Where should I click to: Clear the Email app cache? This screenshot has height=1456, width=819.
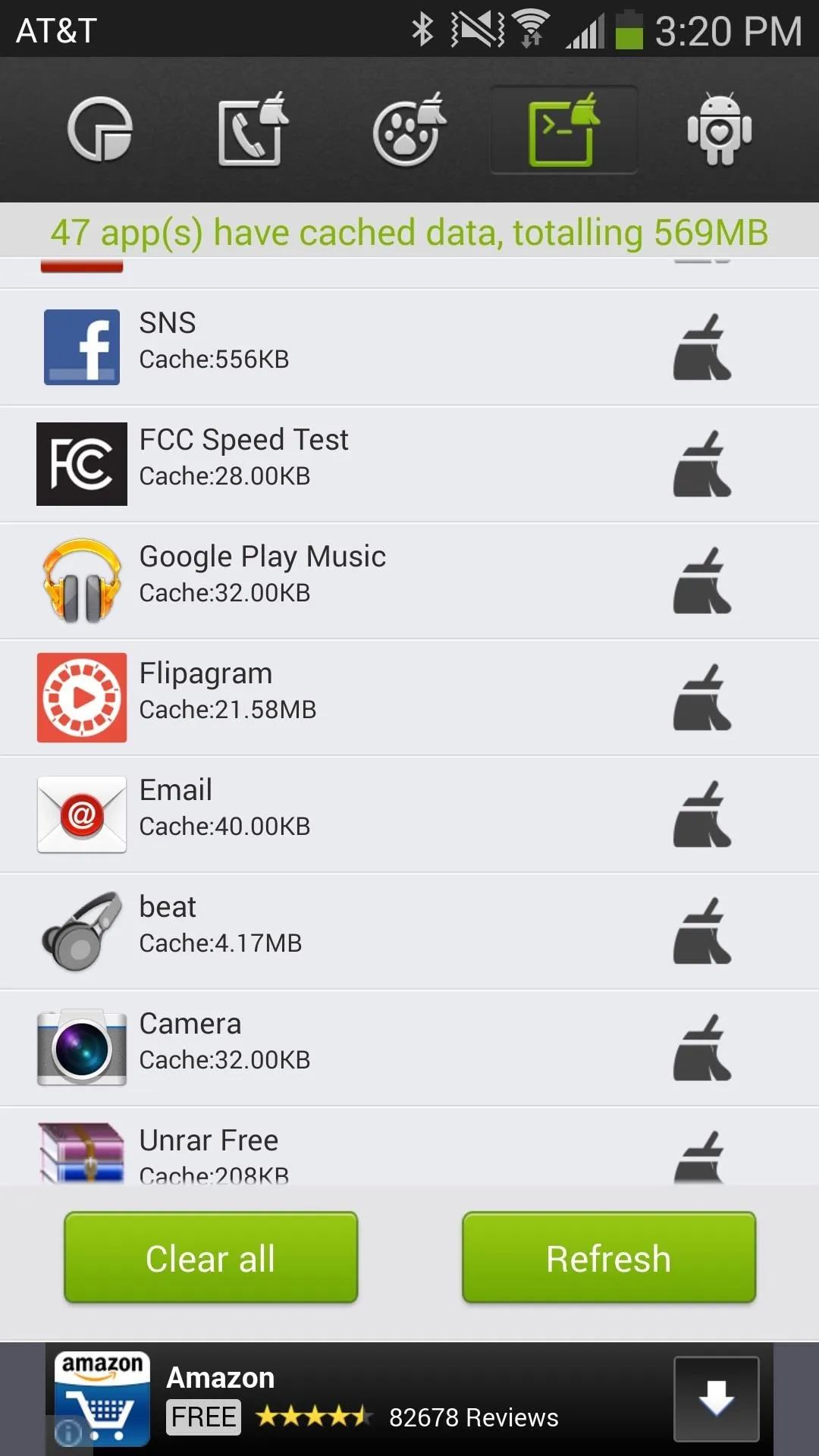point(702,814)
